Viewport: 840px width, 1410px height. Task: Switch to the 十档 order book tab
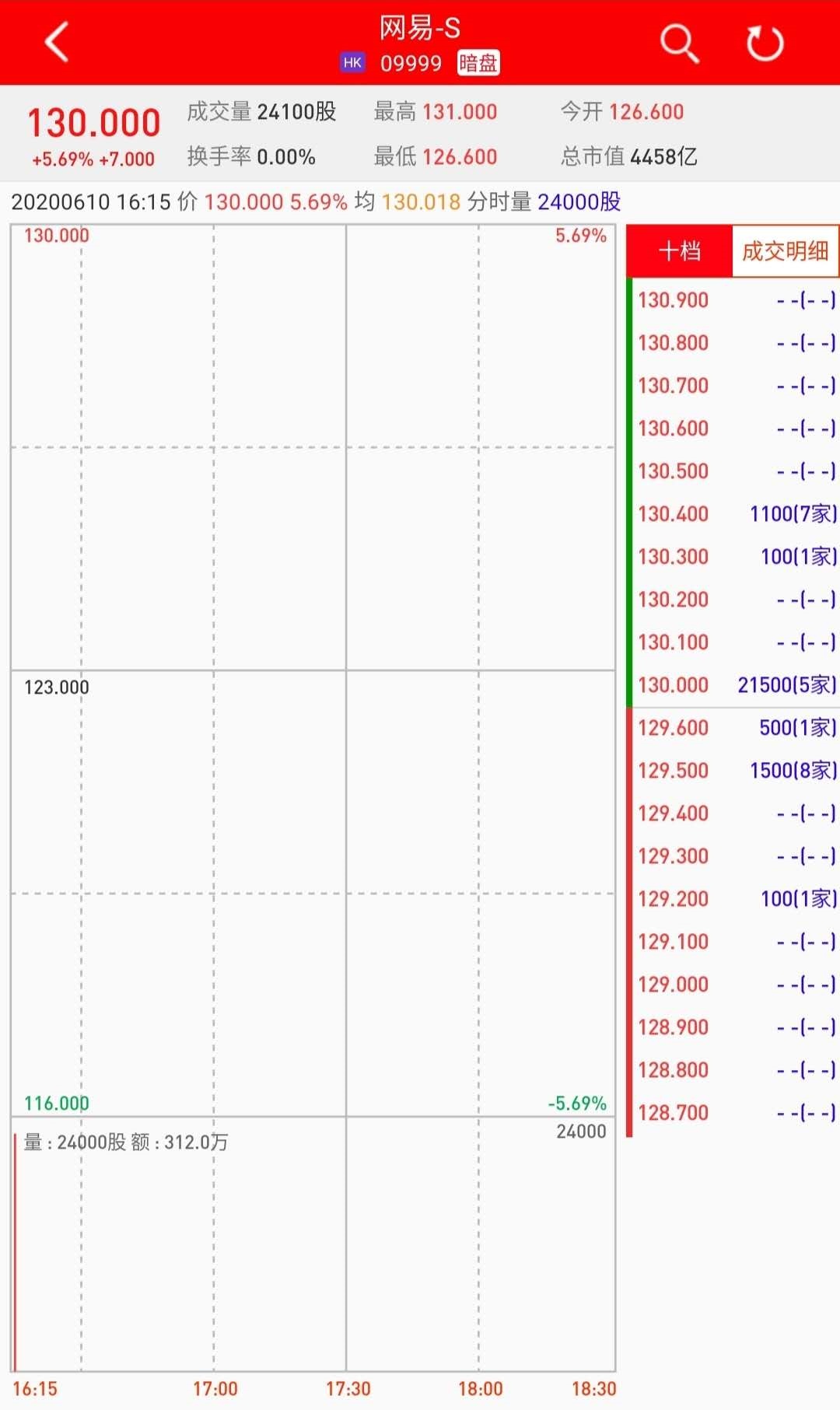[680, 251]
